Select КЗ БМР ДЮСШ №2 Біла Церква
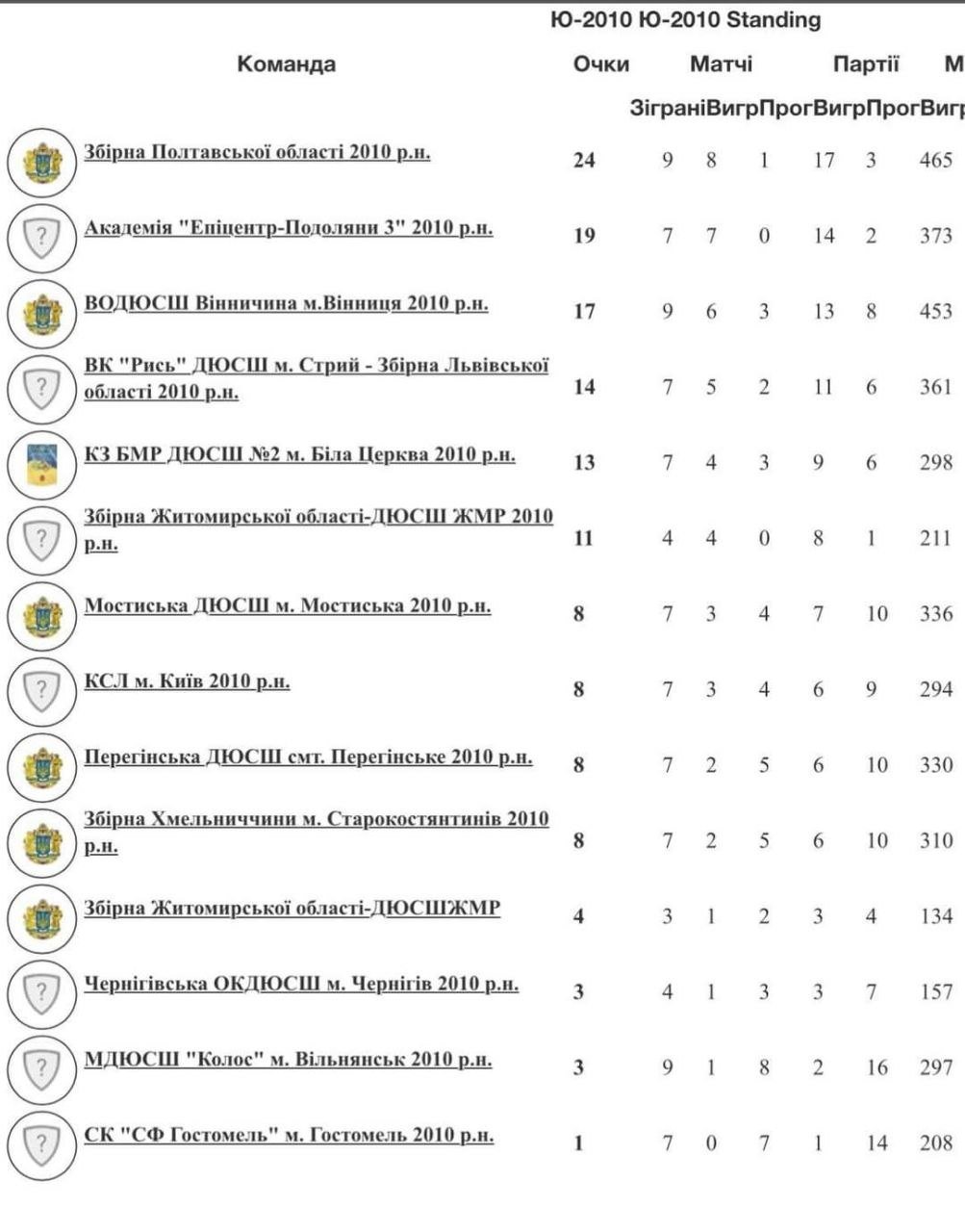 [299, 454]
